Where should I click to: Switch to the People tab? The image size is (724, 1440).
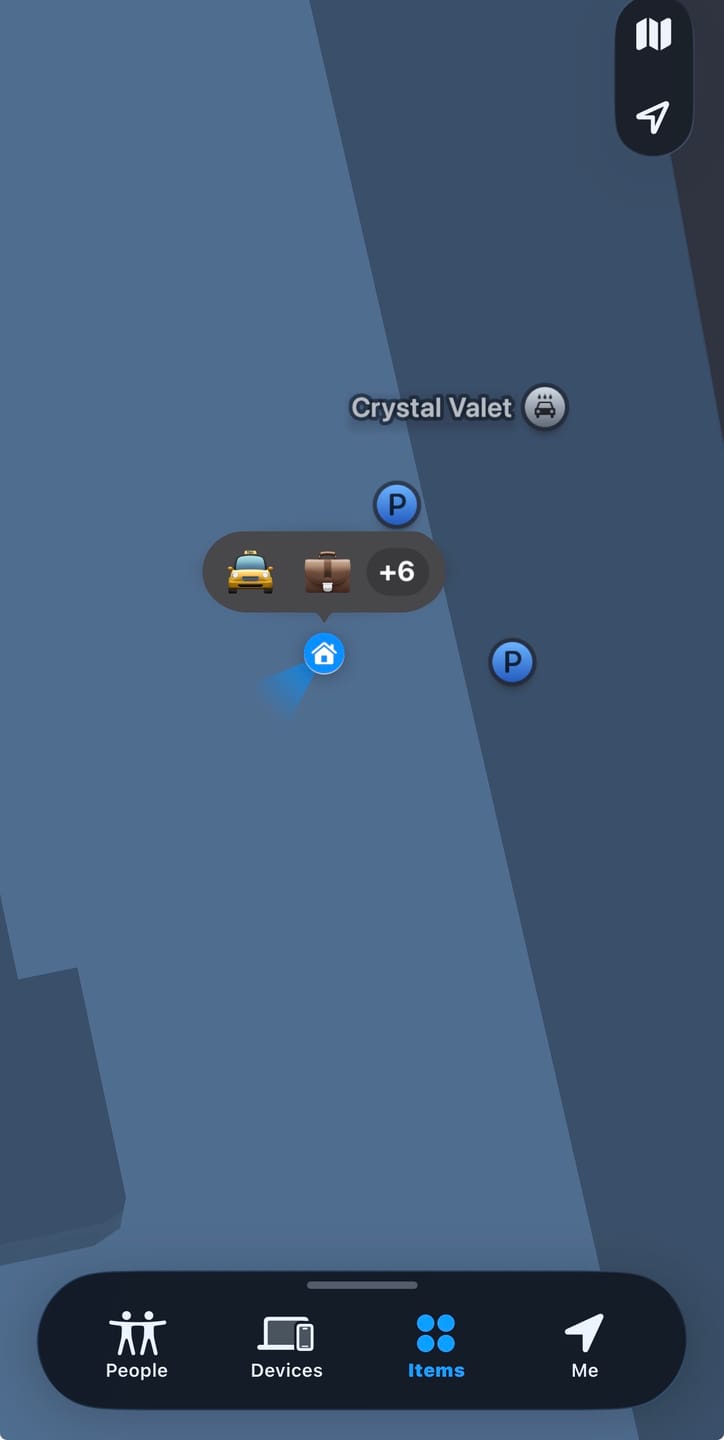(137, 1345)
